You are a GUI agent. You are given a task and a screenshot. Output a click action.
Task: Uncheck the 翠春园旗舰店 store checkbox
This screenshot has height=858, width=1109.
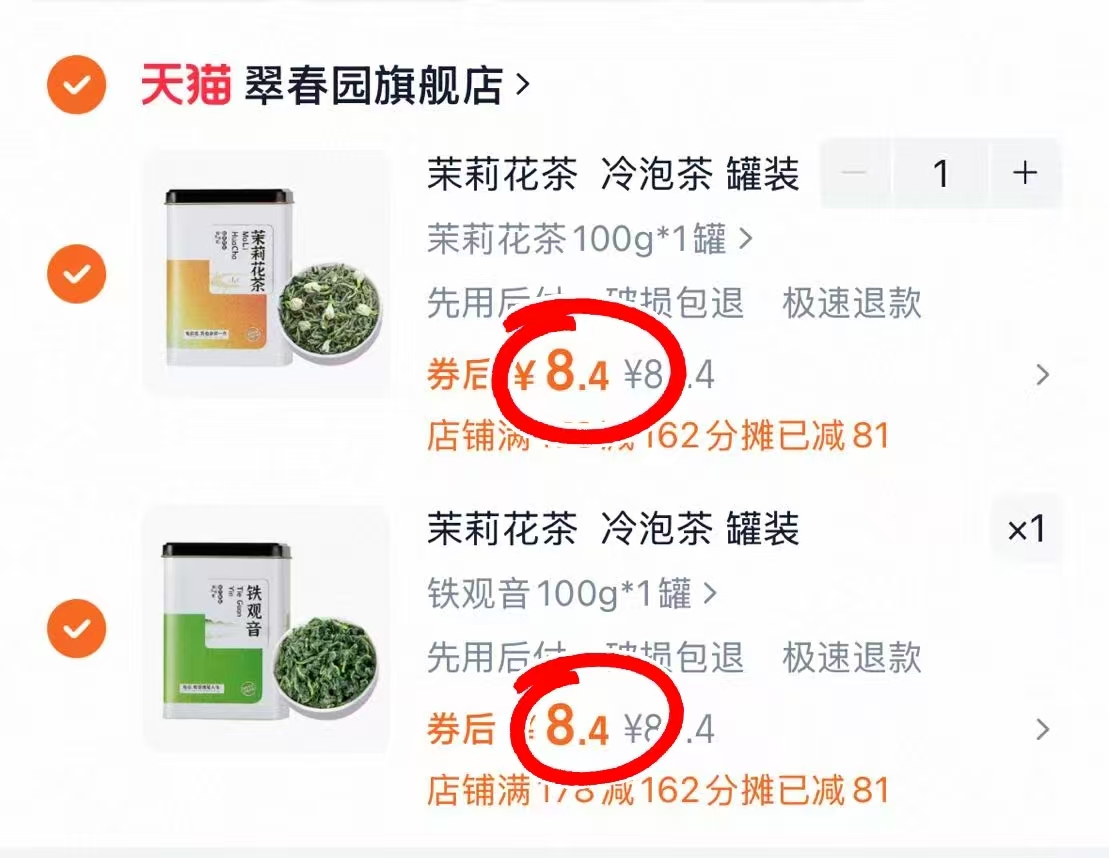pyautogui.click(x=76, y=86)
